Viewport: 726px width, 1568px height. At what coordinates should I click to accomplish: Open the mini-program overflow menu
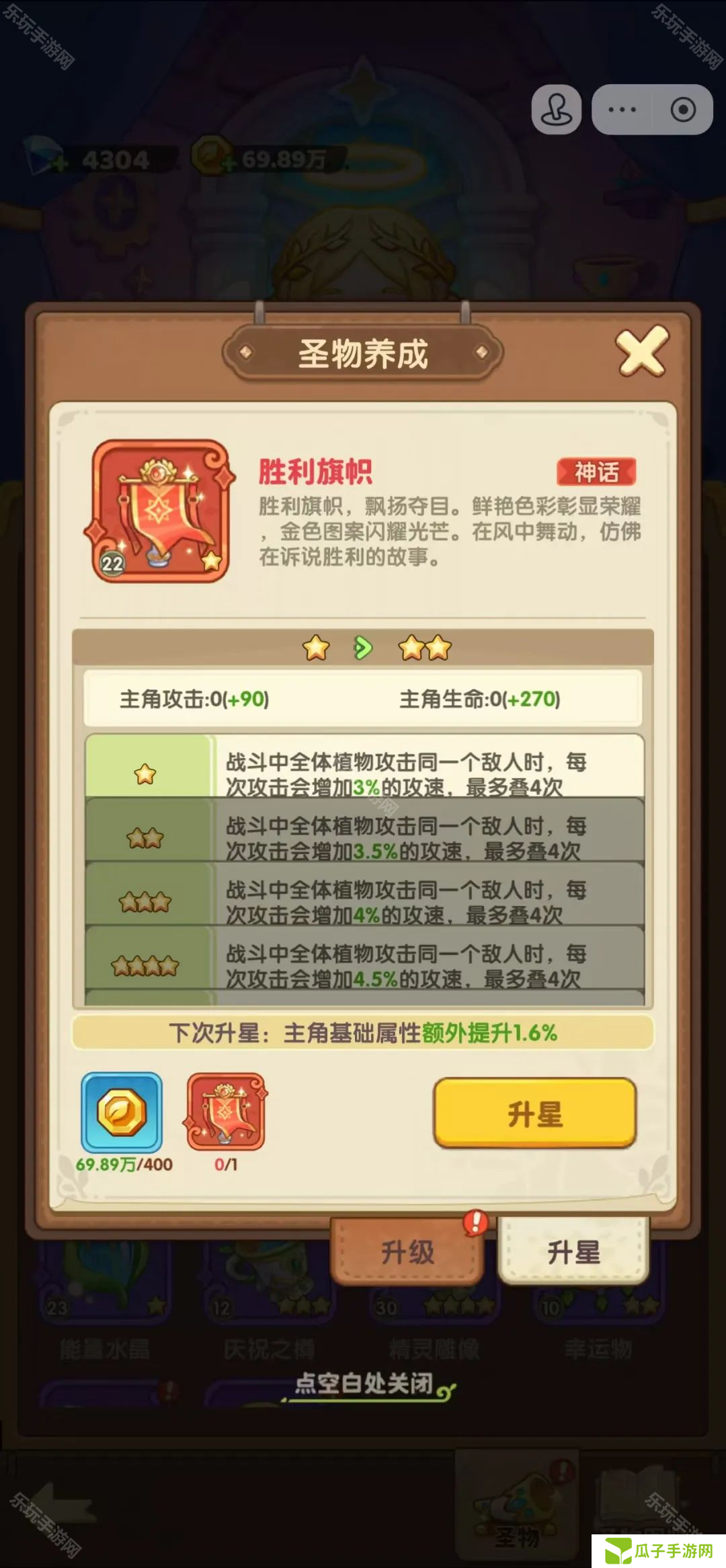[622, 110]
